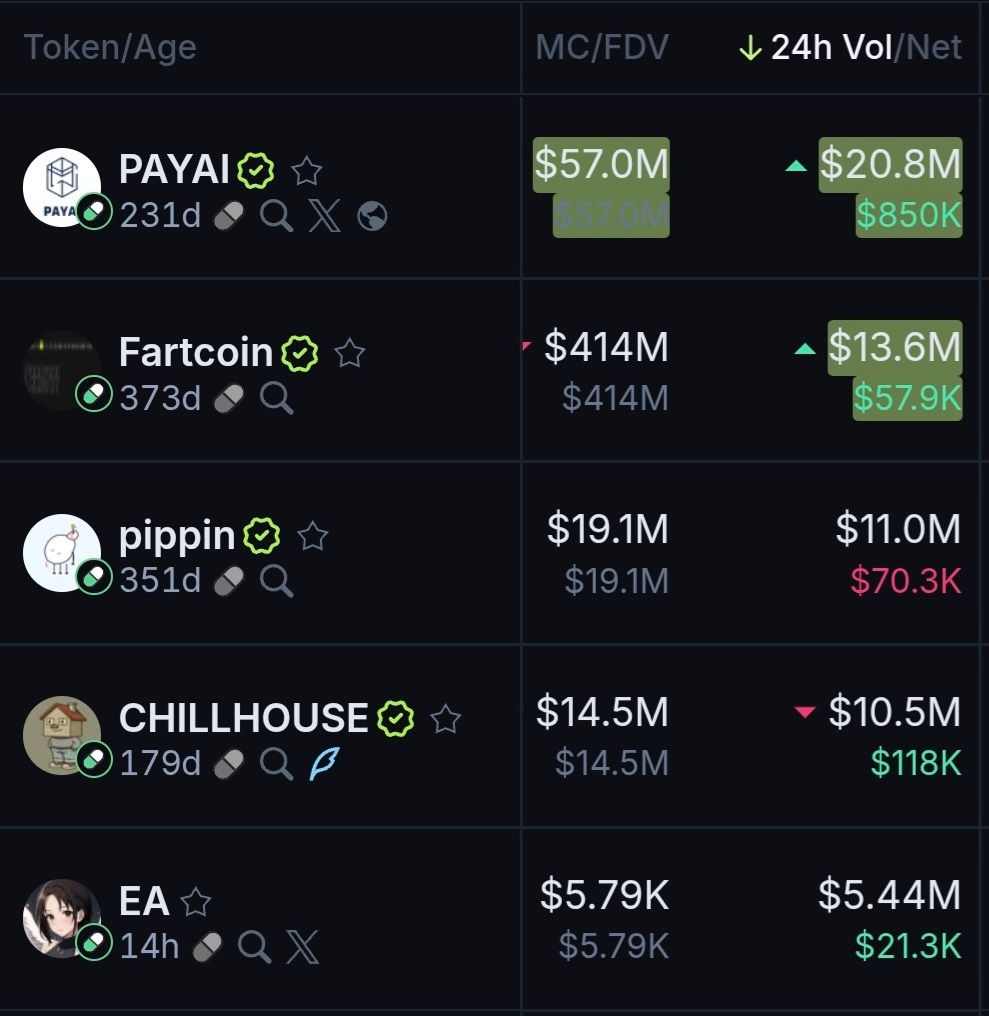Open EA's X profile link
Image resolution: width=989 pixels, height=1016 pixels.
click(x=302, y=946)
